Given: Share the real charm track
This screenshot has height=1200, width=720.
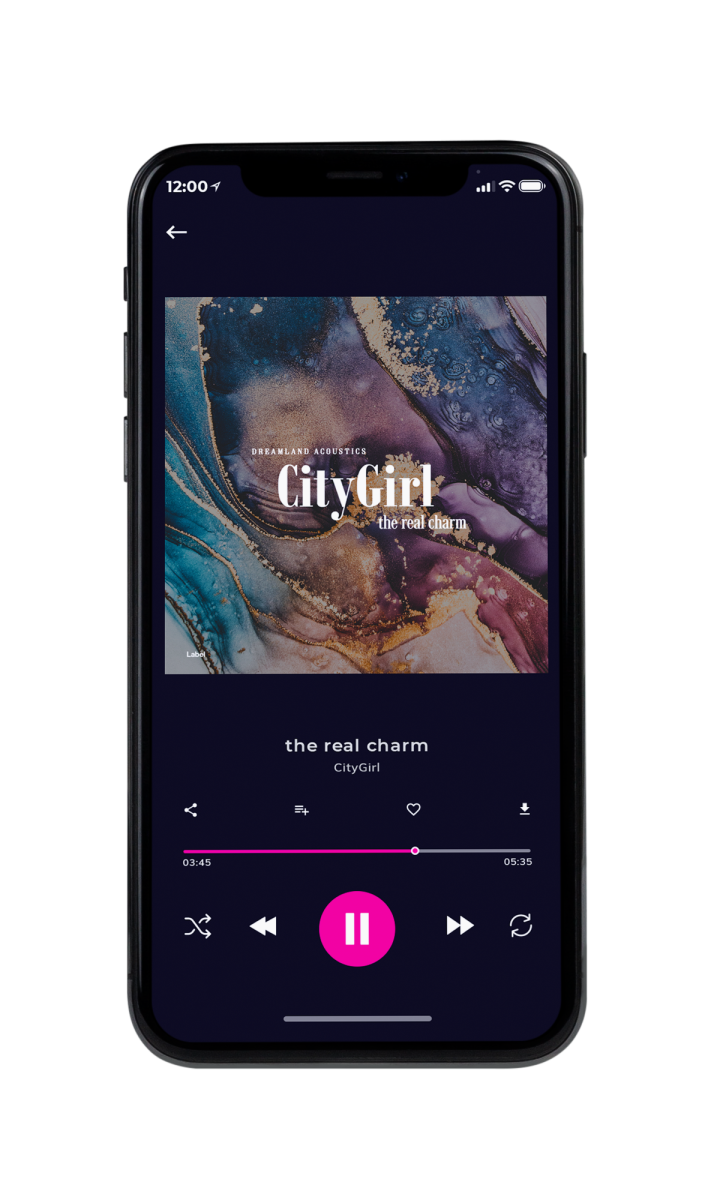Looking at the screenshot, I should [191, 810].
